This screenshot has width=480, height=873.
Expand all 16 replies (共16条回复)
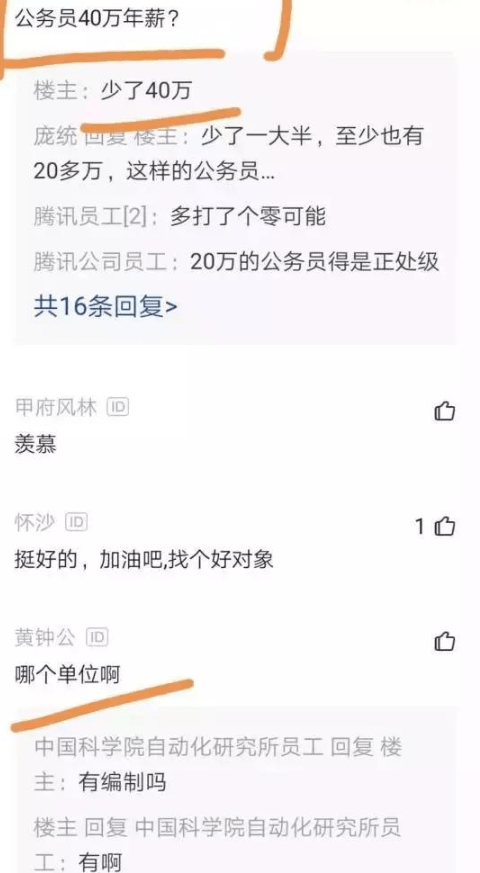(105, 306)
